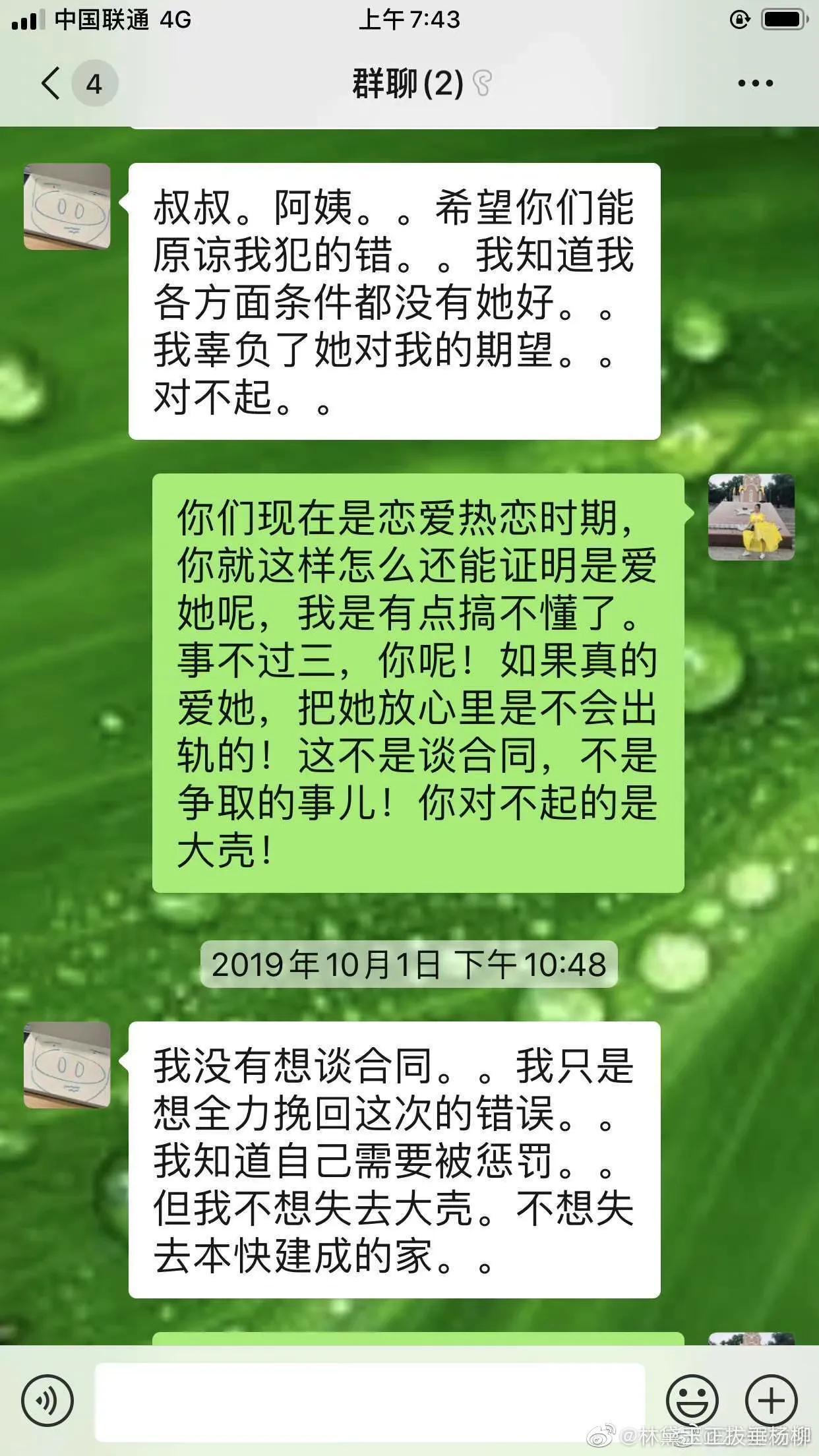Screen dimensions: 819x1456
Task: Switch to voice message input
Action: click(x=47, y=1400)
